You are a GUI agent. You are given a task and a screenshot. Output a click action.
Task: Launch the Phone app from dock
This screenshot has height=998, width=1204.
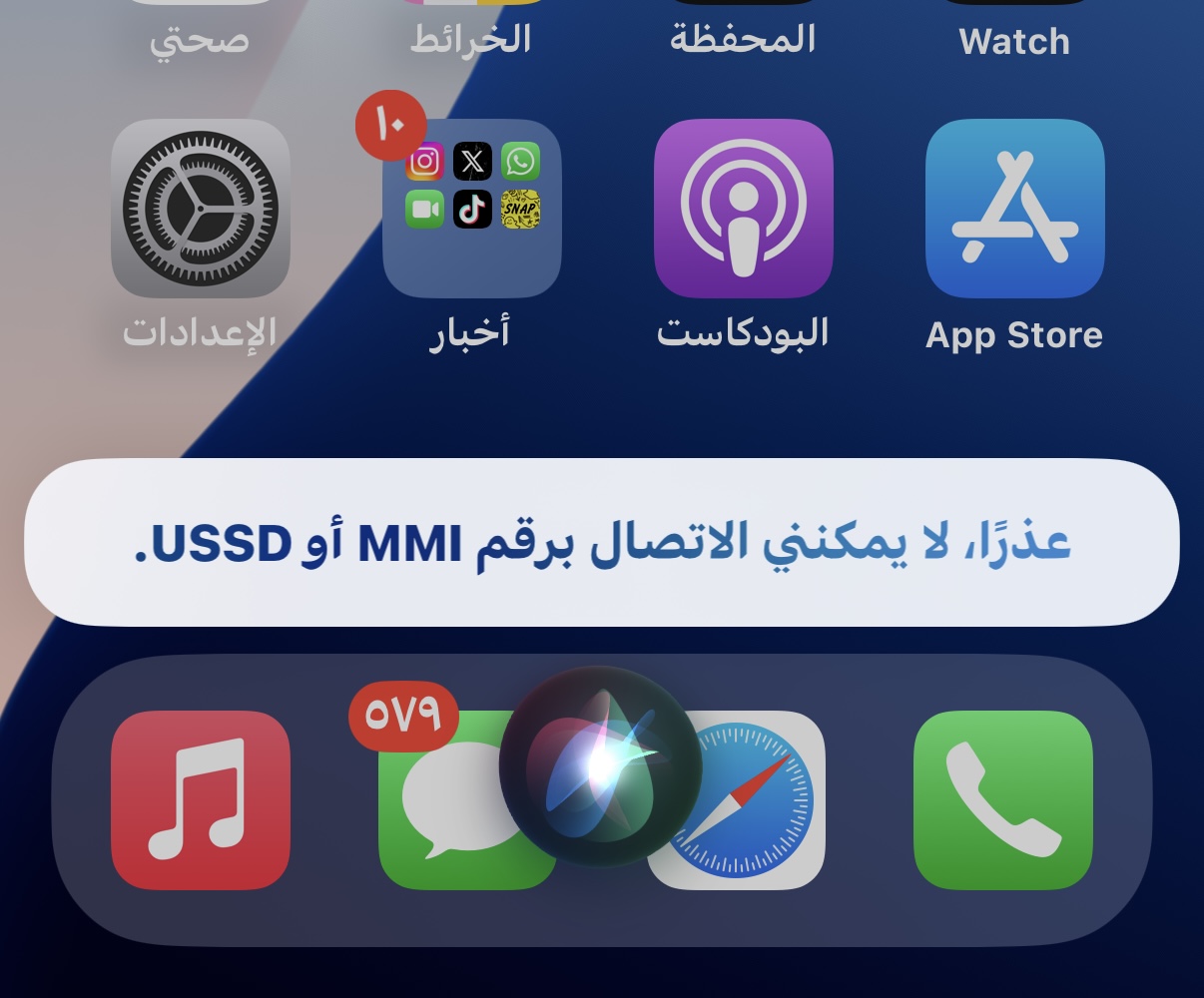(1003, 799)
